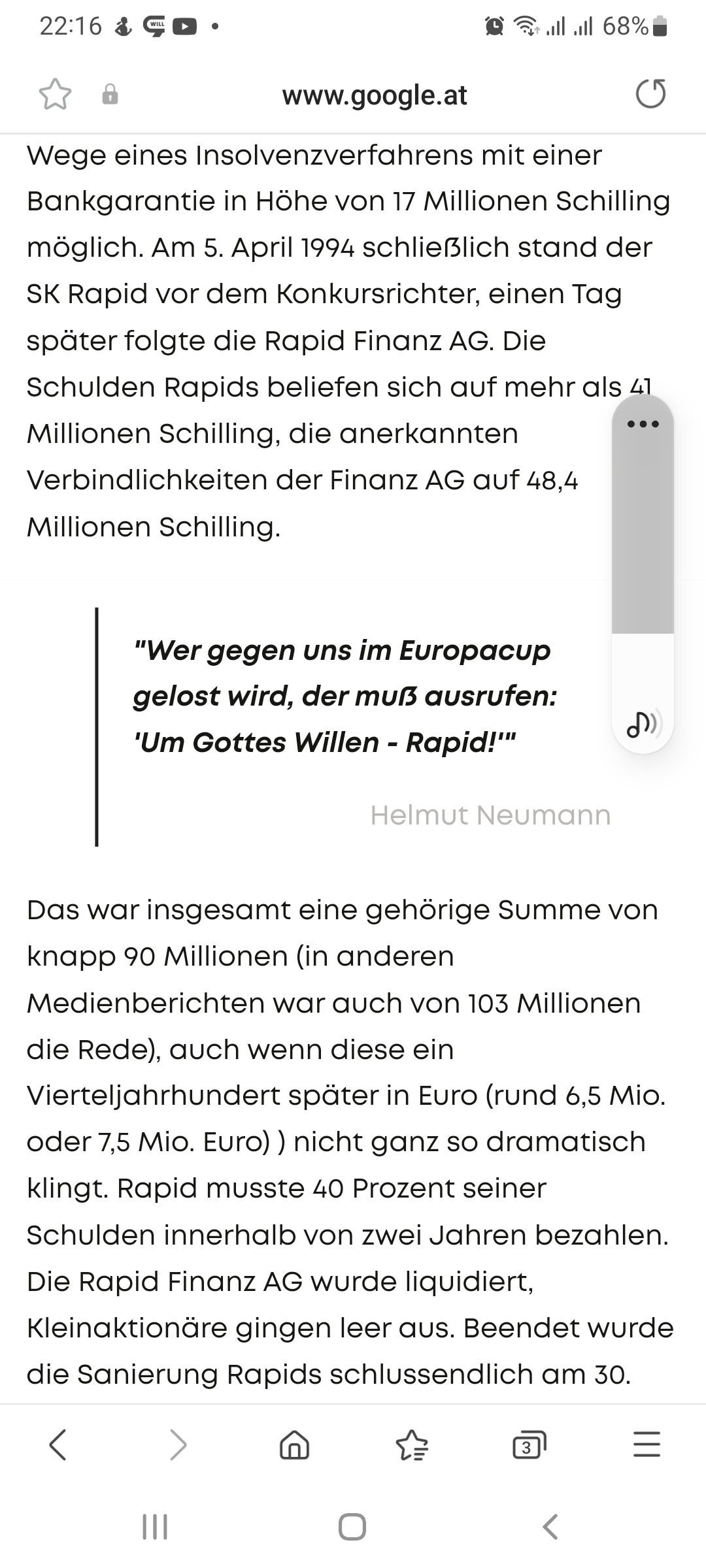This screenshot has width=706, height=1568.
Task: Tap the music note sound icon
Action: pyautogui.click(x=644, y=724)
